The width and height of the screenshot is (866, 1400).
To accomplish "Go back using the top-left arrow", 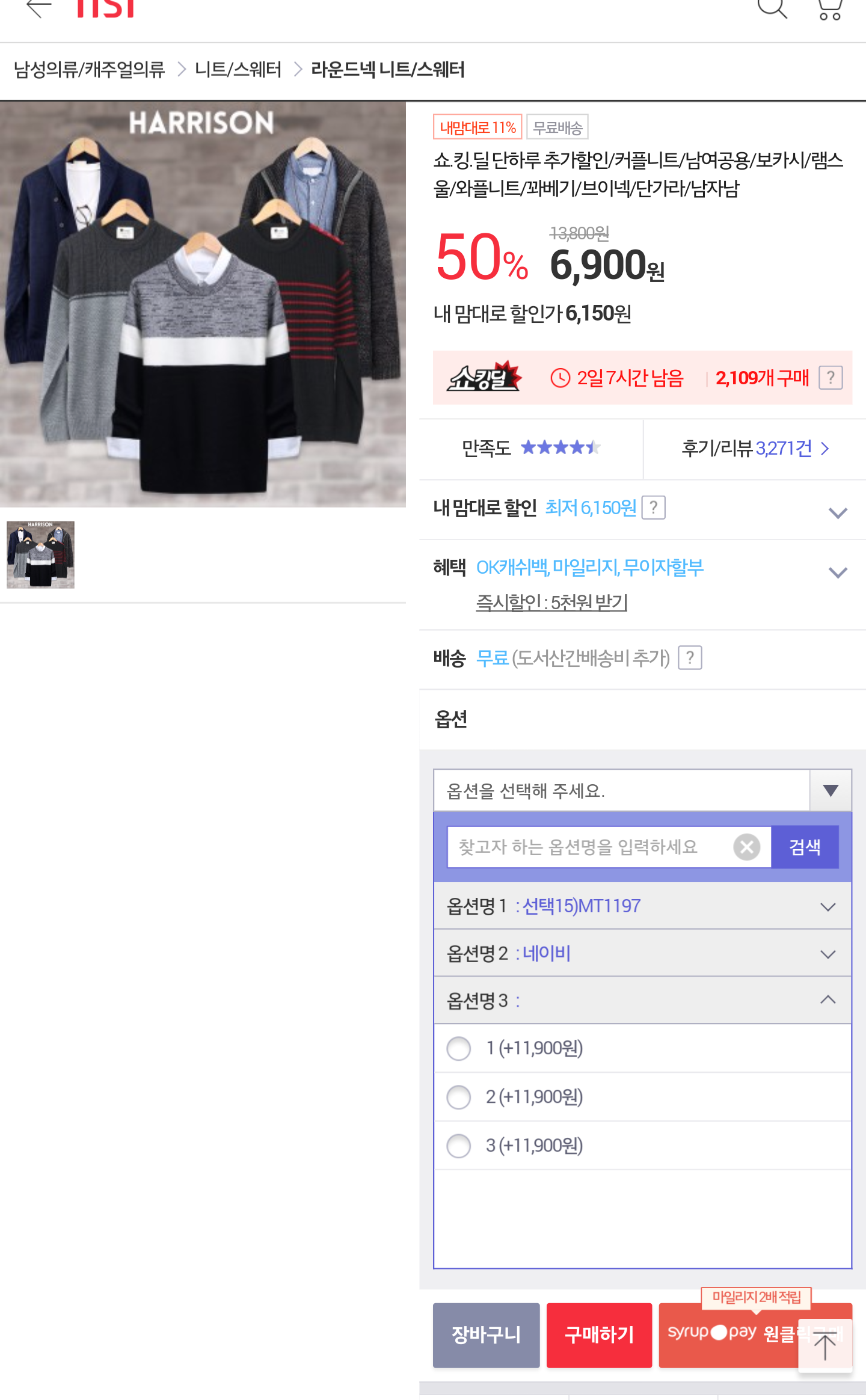I will pos(38,8).
